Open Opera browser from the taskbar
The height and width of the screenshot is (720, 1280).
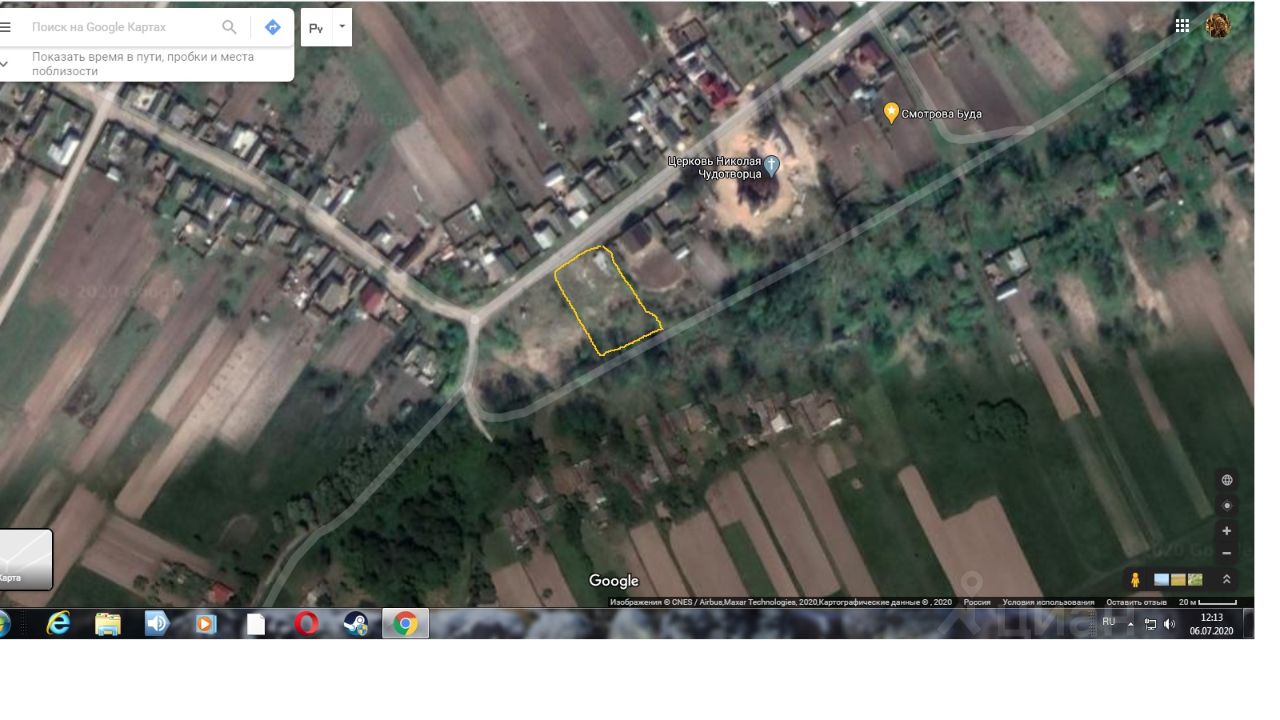pos(306,624)
